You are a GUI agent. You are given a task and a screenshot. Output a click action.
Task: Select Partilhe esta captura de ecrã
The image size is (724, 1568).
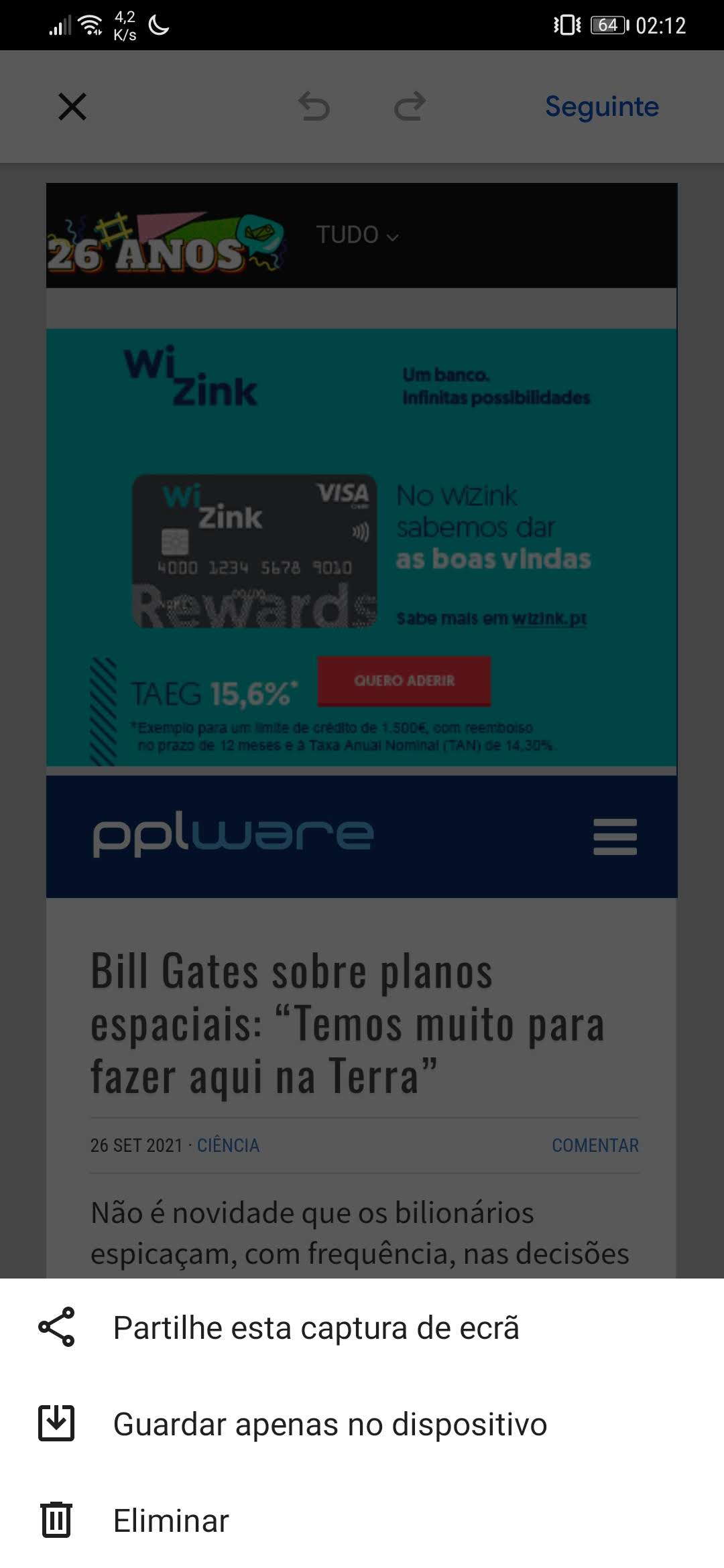(x=362, y=1327)
